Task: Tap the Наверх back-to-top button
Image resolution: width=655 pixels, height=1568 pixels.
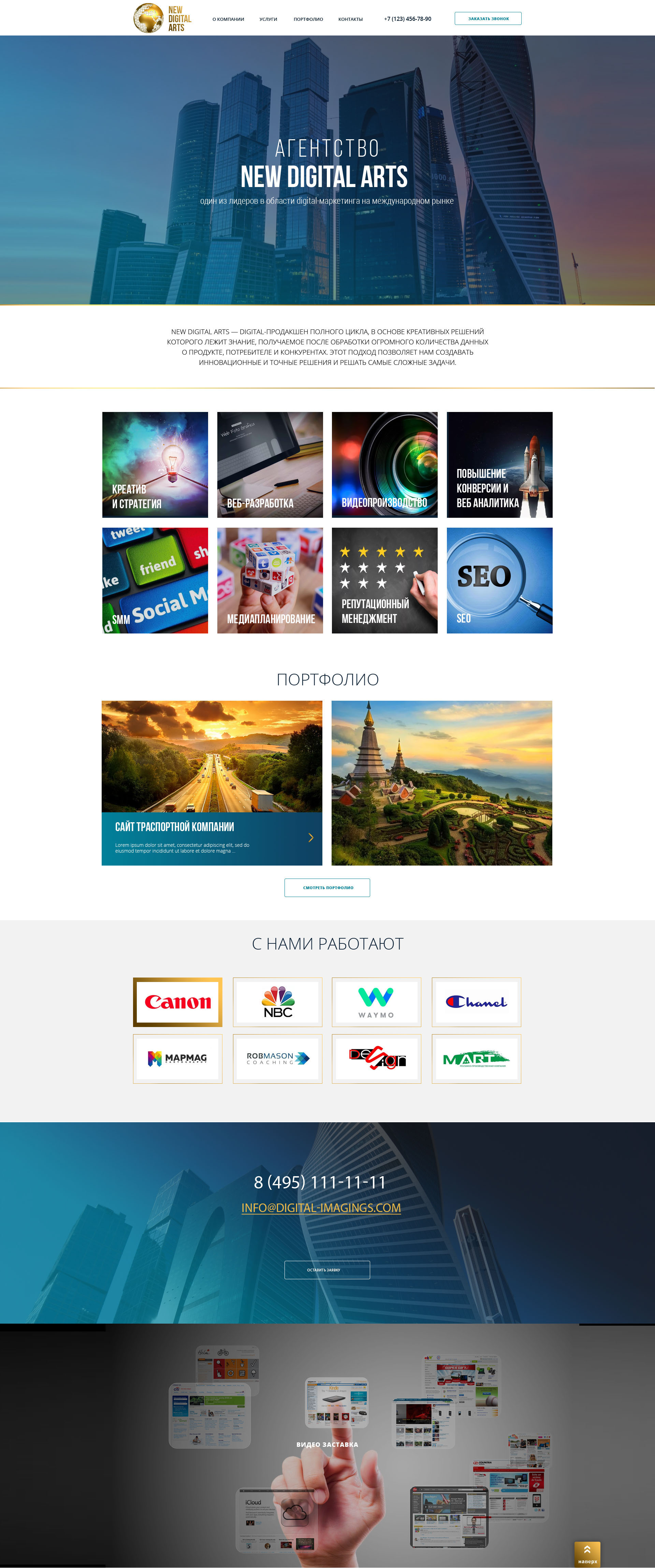Action: pos(587,1553)
